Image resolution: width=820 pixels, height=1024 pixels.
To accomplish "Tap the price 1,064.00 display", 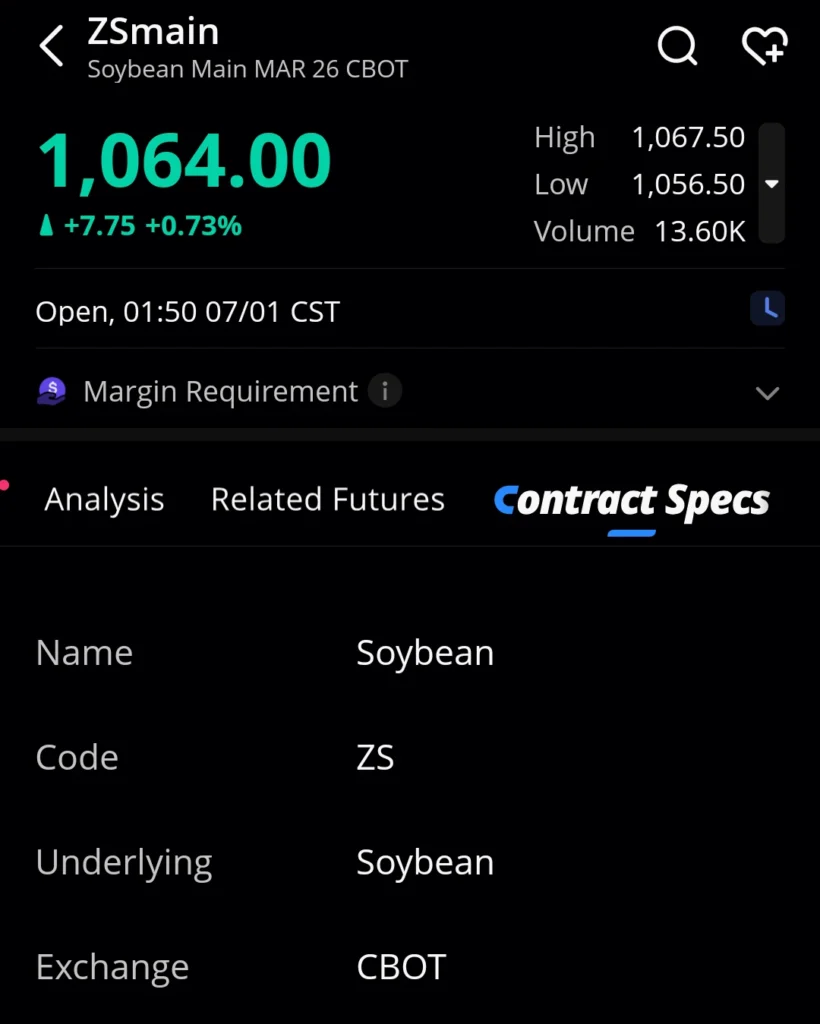I will click(183, 160).
